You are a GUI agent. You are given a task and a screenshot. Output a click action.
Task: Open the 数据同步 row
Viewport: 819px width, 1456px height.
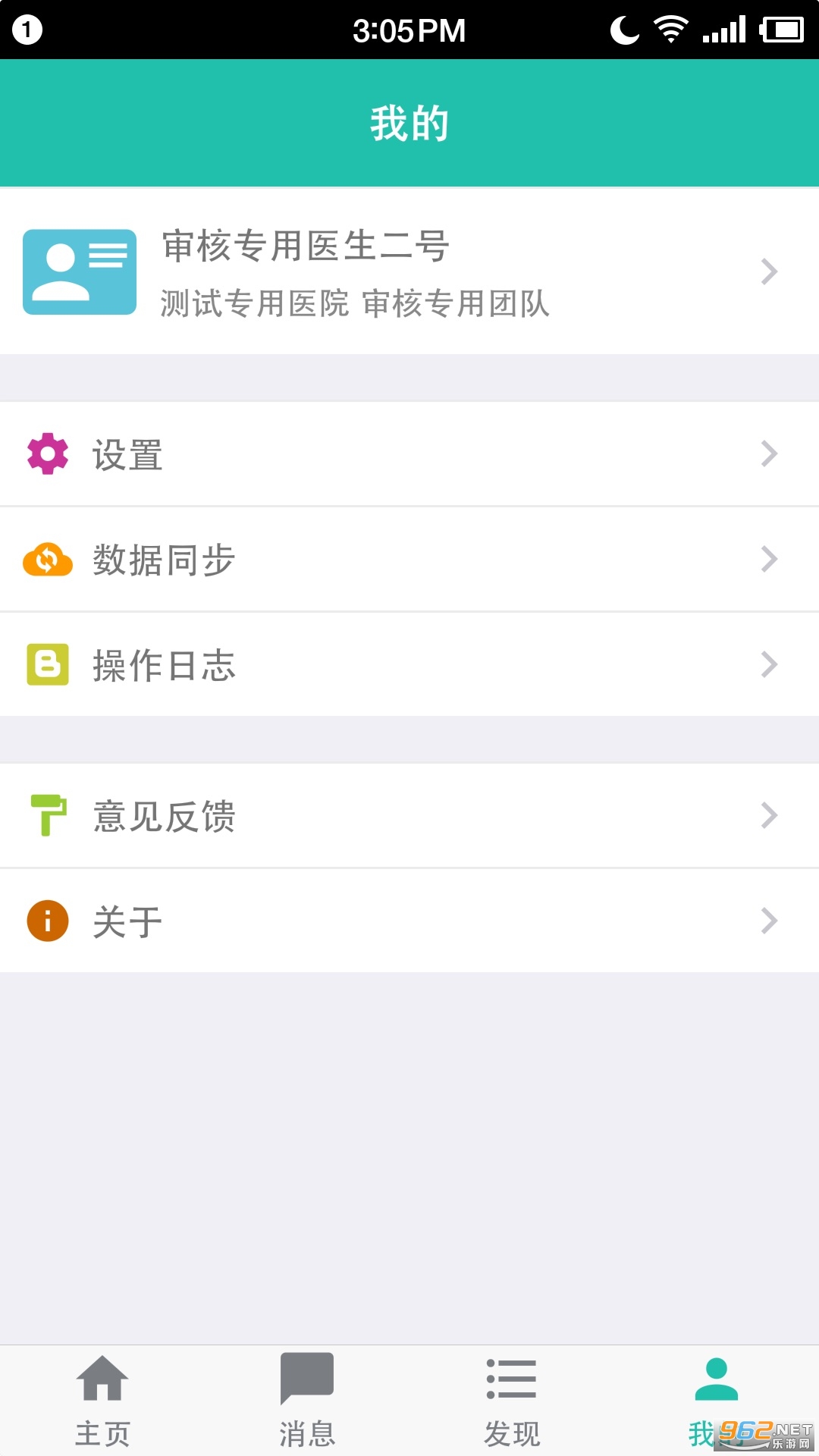click(x=409, y=560)
